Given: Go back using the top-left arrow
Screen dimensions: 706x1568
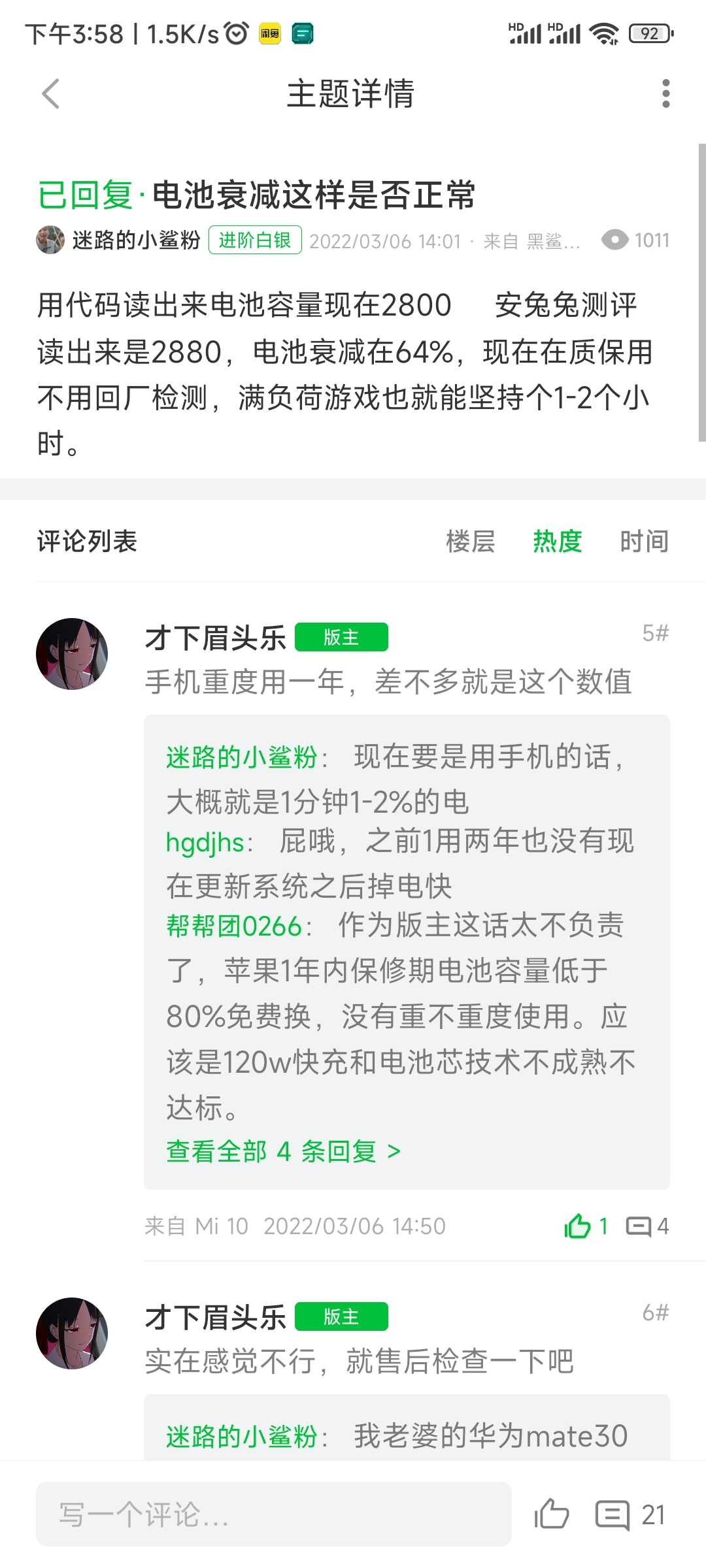Looking at the screenshot, I should pyautogui.click(x=51, y=93).
